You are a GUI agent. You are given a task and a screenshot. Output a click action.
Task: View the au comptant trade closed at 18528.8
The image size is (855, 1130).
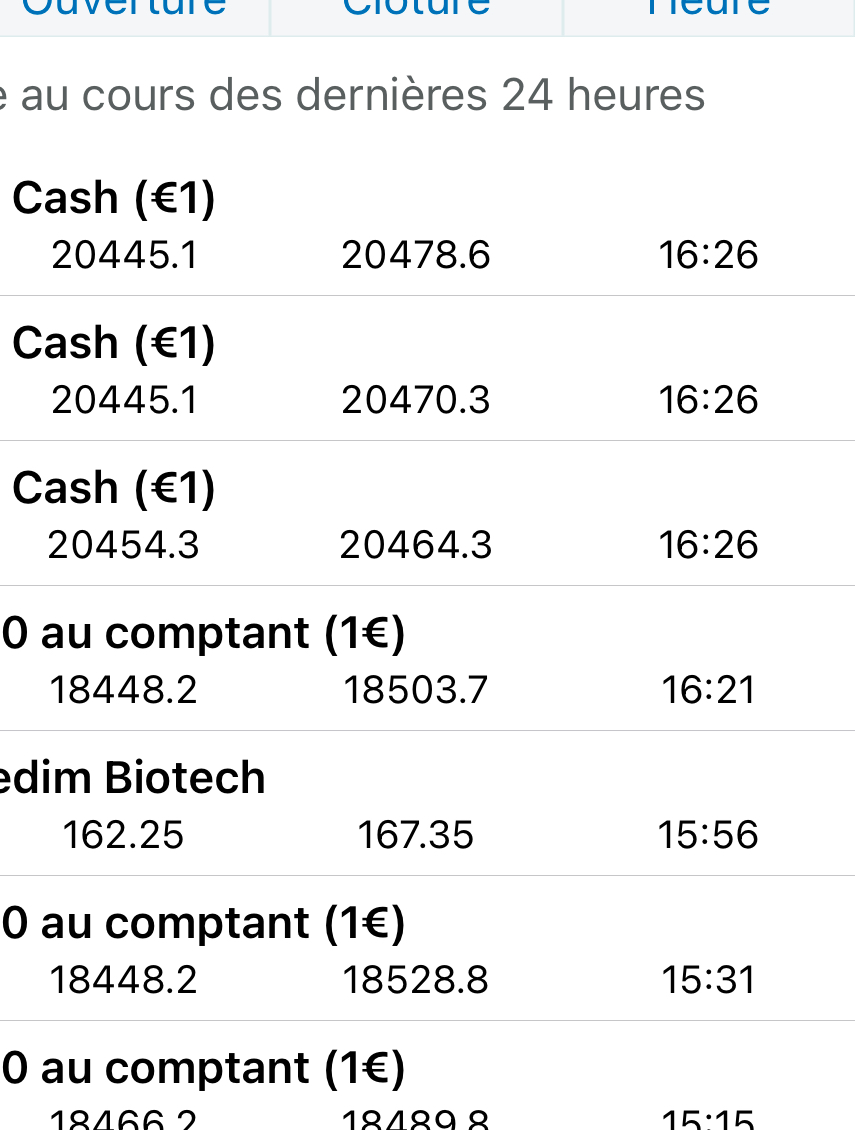pyautogui.click(x=416, y=951)
